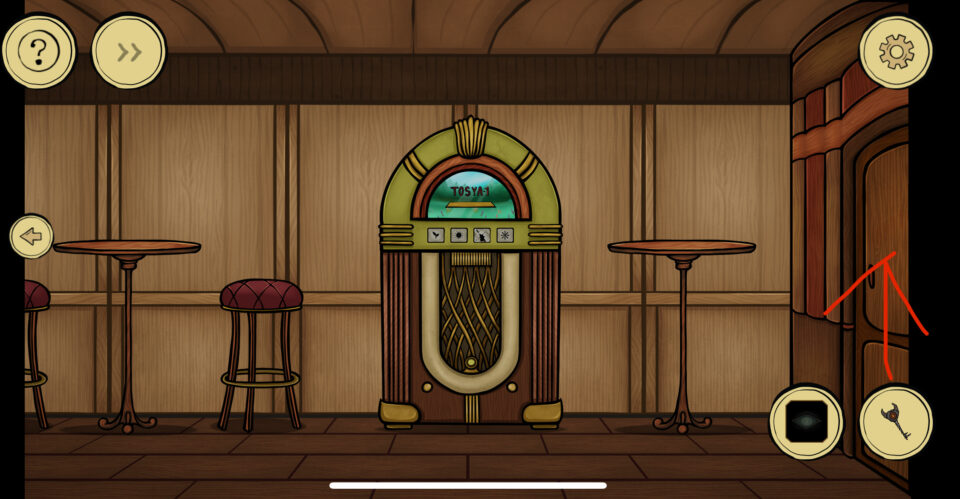Tap the fast-forward skip button

(x=128, y=51)
